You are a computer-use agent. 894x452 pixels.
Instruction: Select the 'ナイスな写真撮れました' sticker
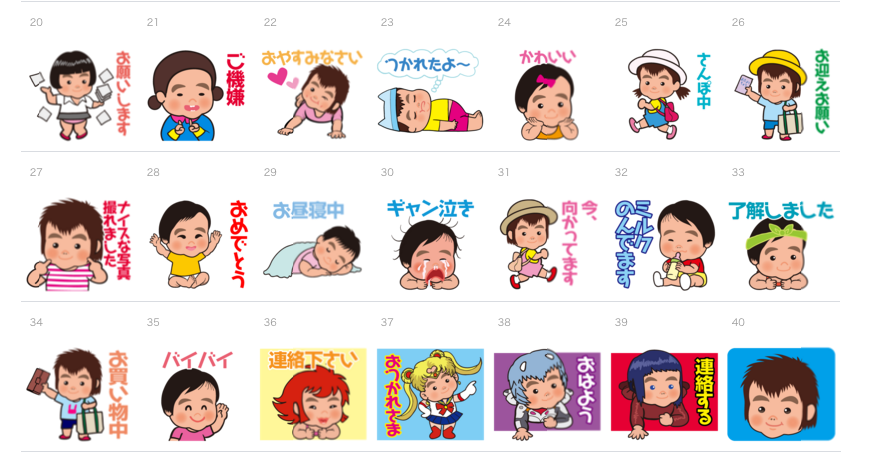80,244
